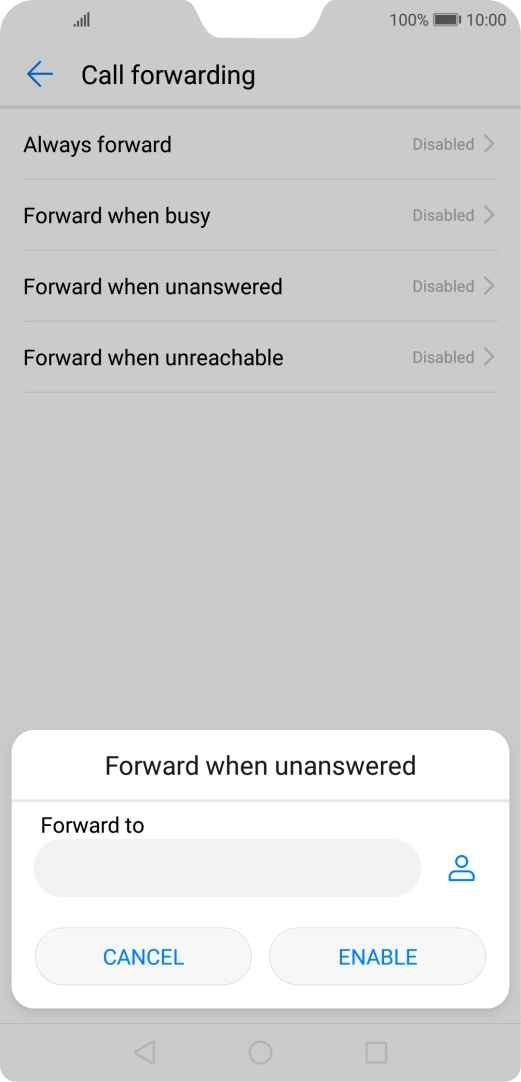Open the Forward when unanswered row
521x1082 pixels.
click(260, 286)
